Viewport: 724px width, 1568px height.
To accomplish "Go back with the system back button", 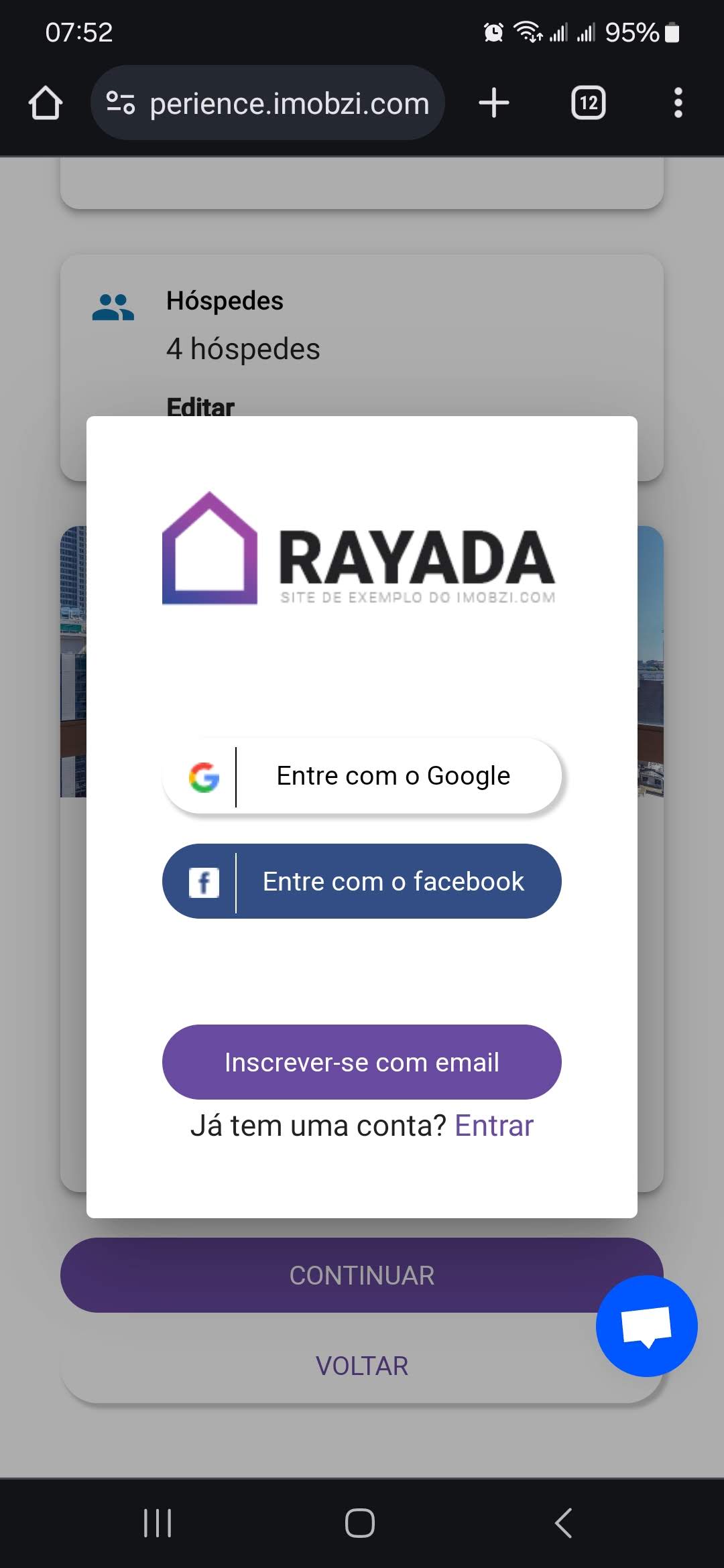I will tap(564, 1522).
